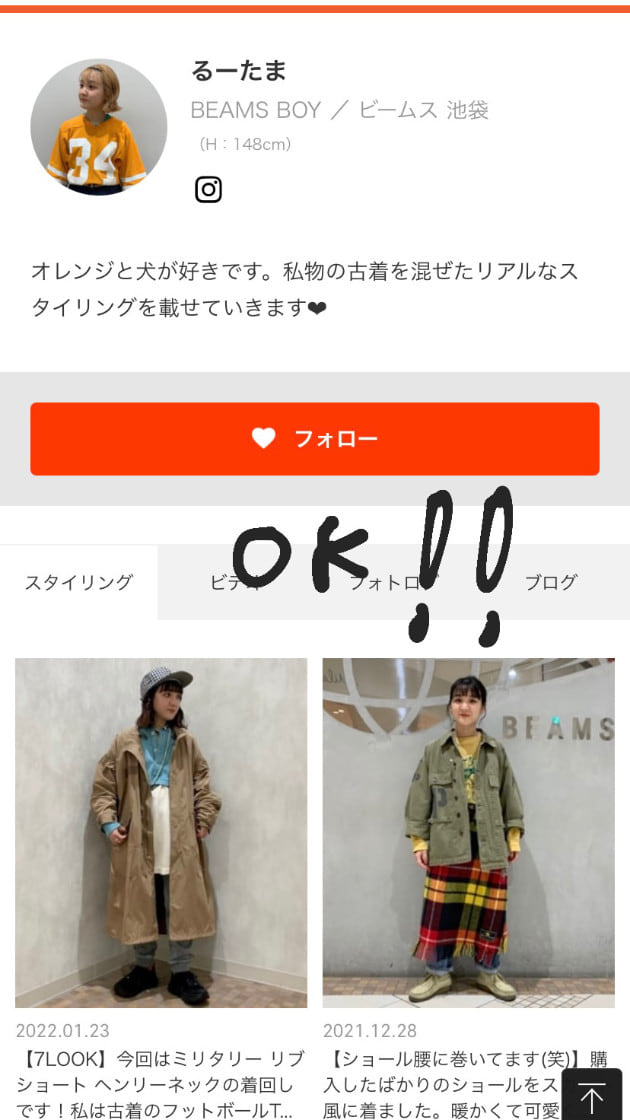Open the 2021.12.28 shawl styling post

click(x=468, y=832)
